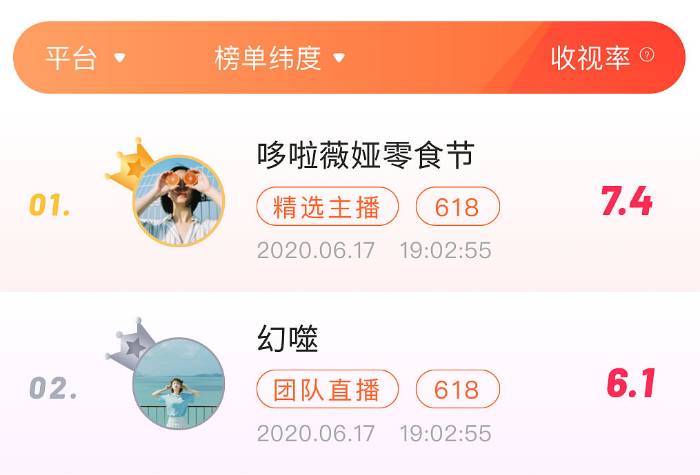
Task: Expand the 榜单纬度 dropdown filter
Action: (x=279, y=58)
